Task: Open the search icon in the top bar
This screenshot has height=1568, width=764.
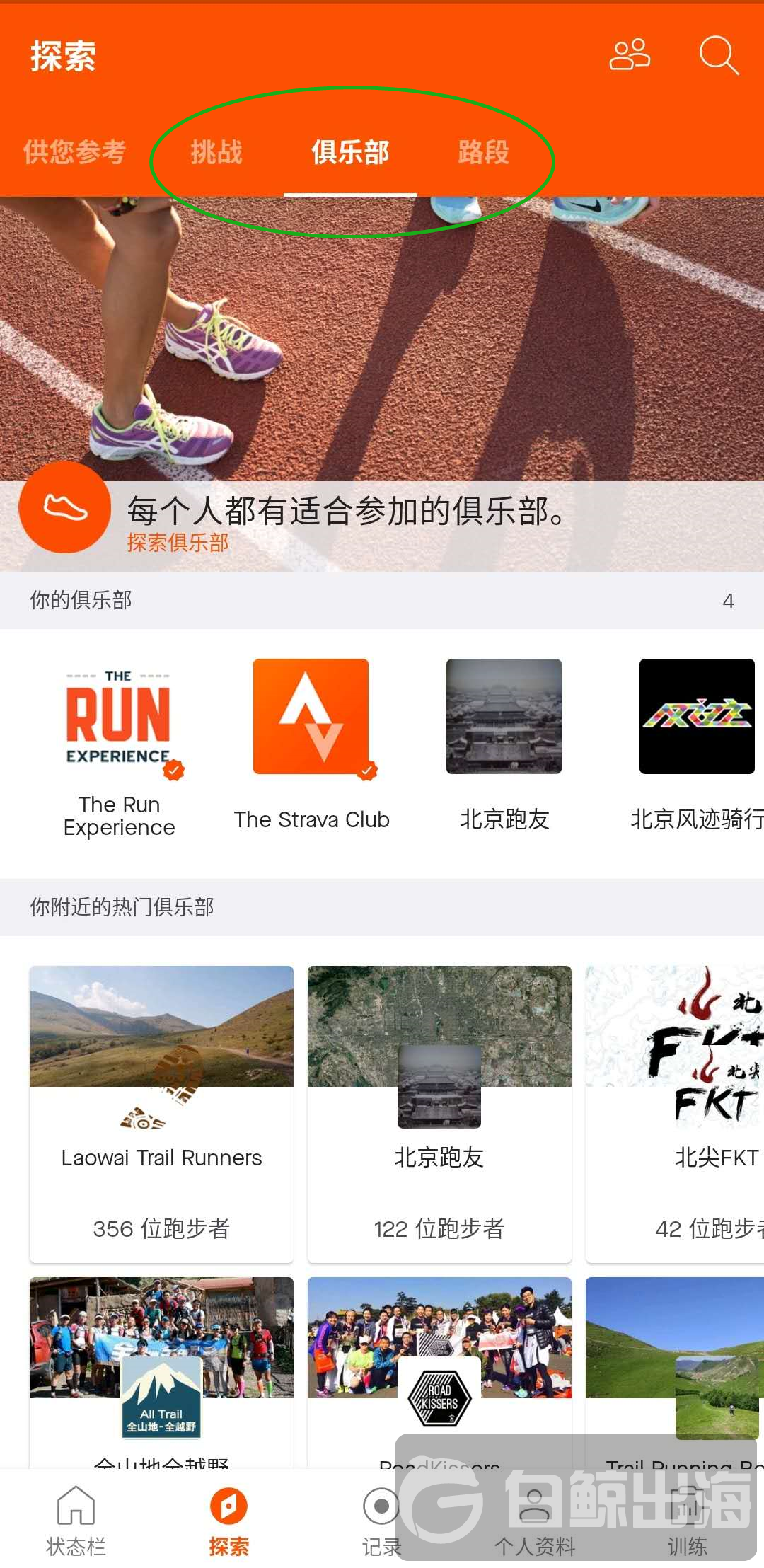Action: (719, 54)
